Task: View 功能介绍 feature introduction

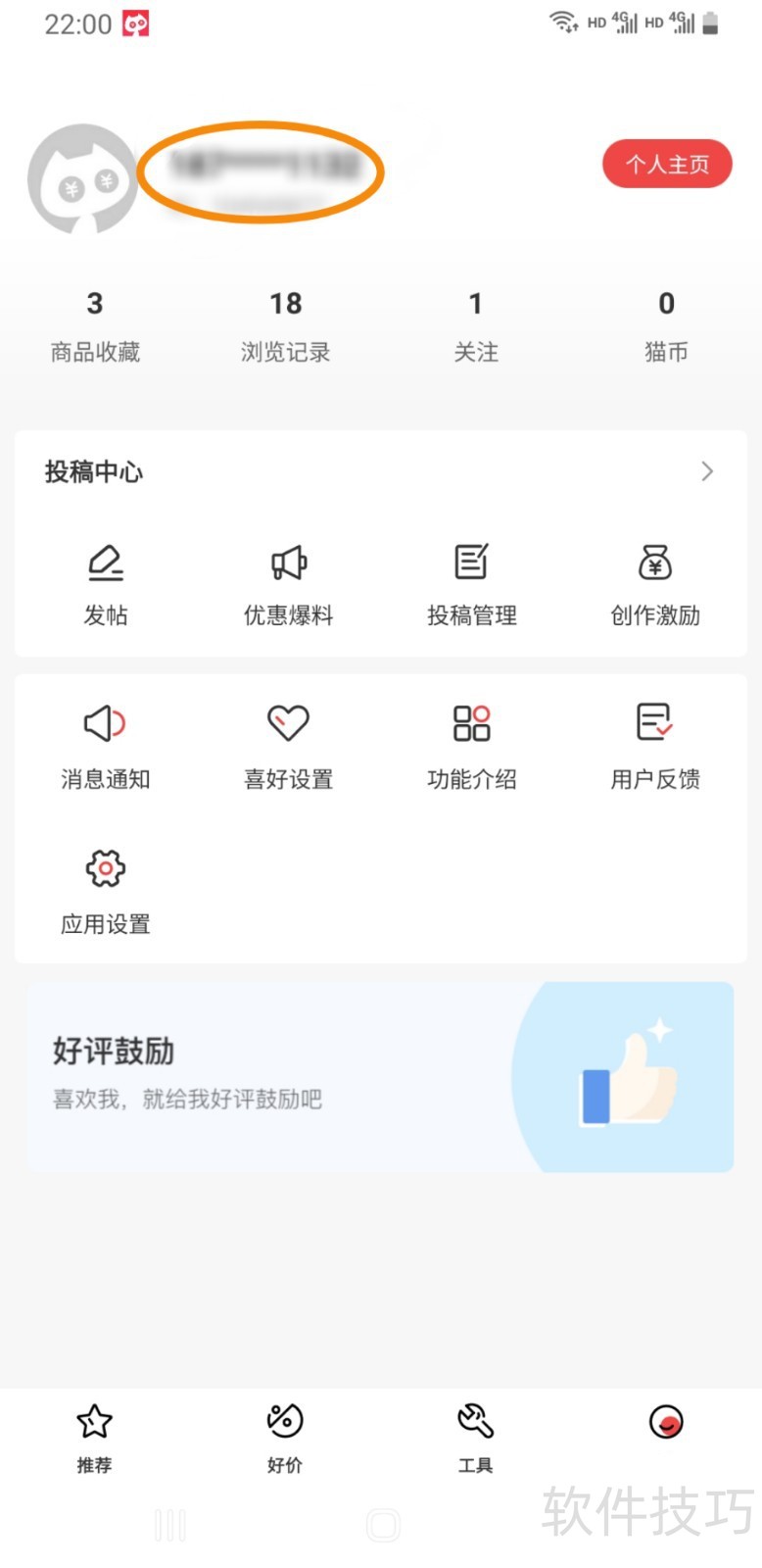Action: [472, 747]
